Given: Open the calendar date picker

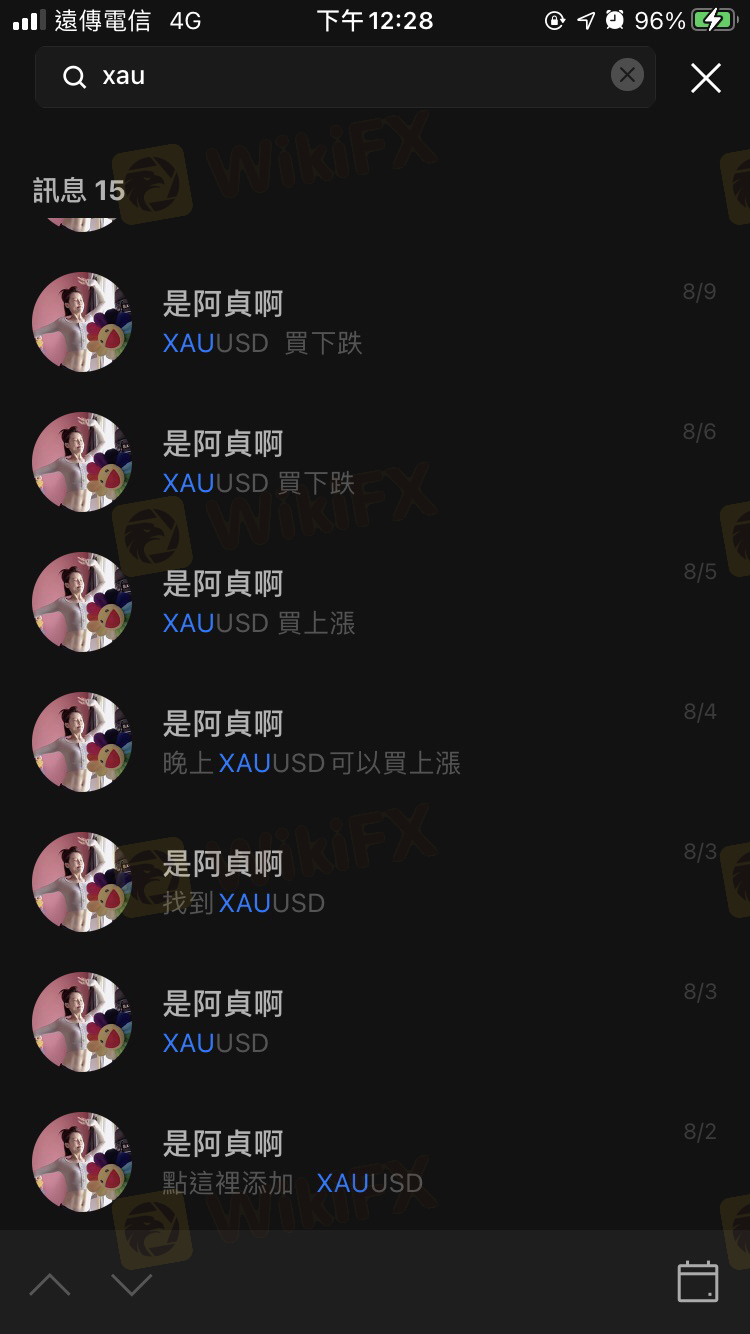Looking at the screenshot, I should pyautogui.click(x=697, y=1282).
